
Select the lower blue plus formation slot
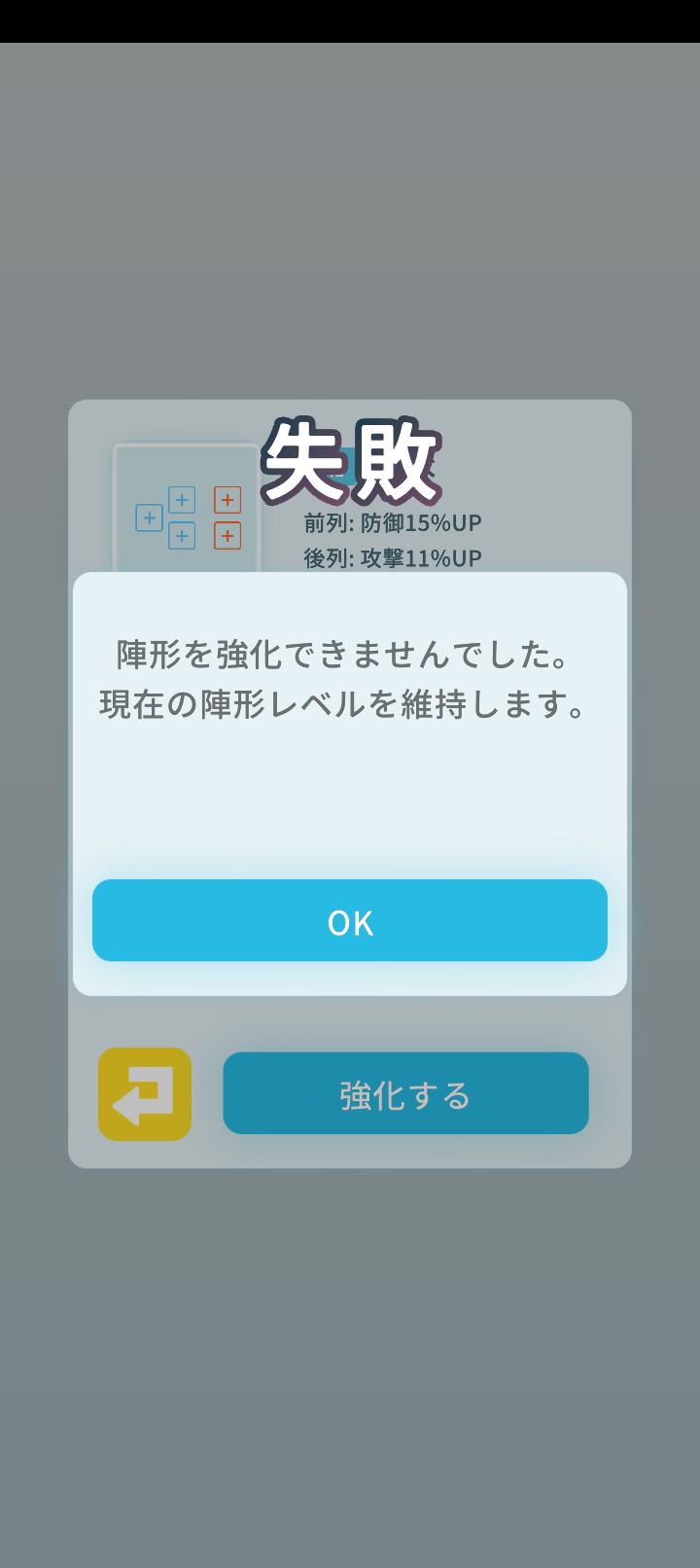181,535
